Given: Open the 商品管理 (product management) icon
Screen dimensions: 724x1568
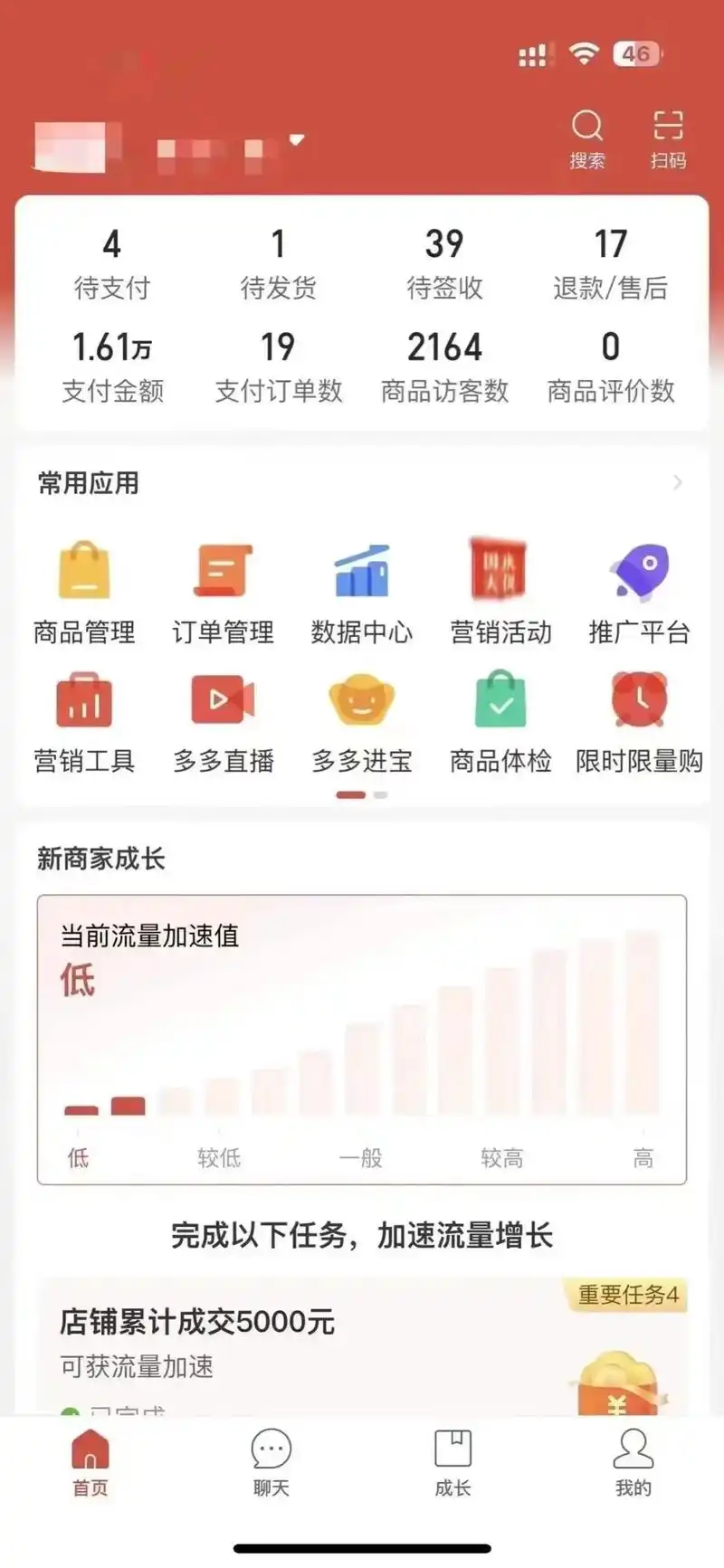Looking at the screenshot, I should [84, 588].
